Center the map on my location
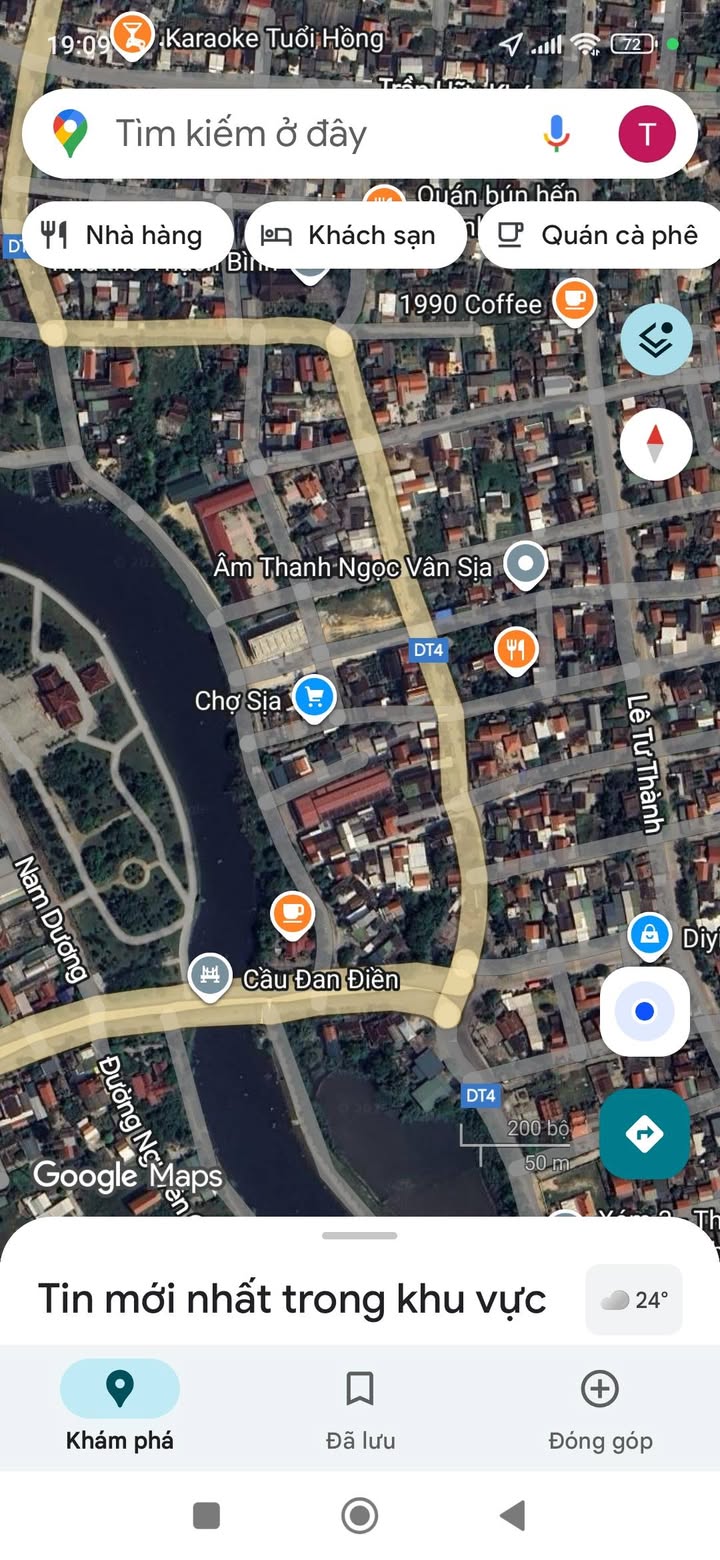The width and height of the screenshot is (720, 1560). 645,1012
